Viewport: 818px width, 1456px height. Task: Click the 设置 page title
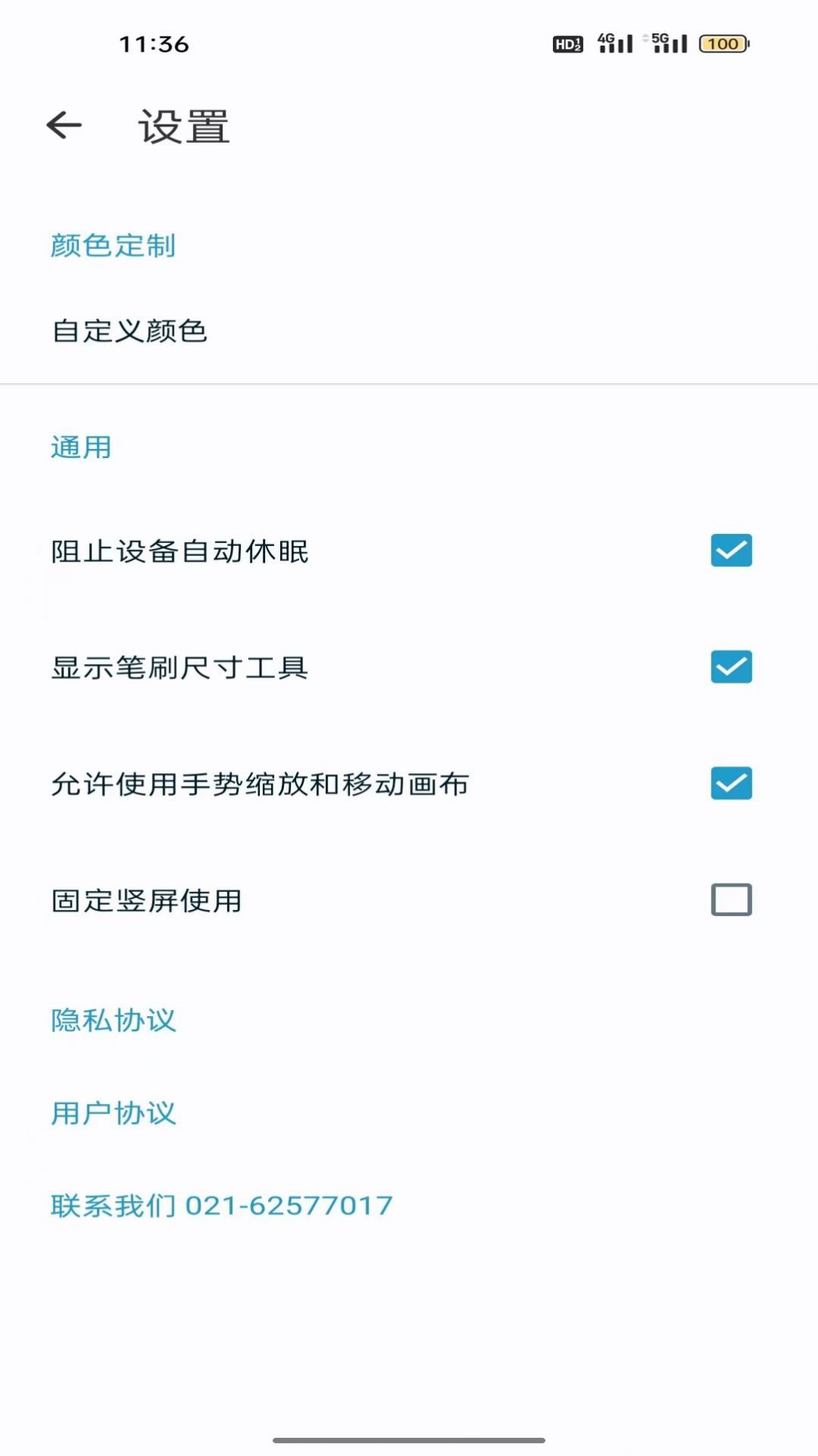pos(181,128)
